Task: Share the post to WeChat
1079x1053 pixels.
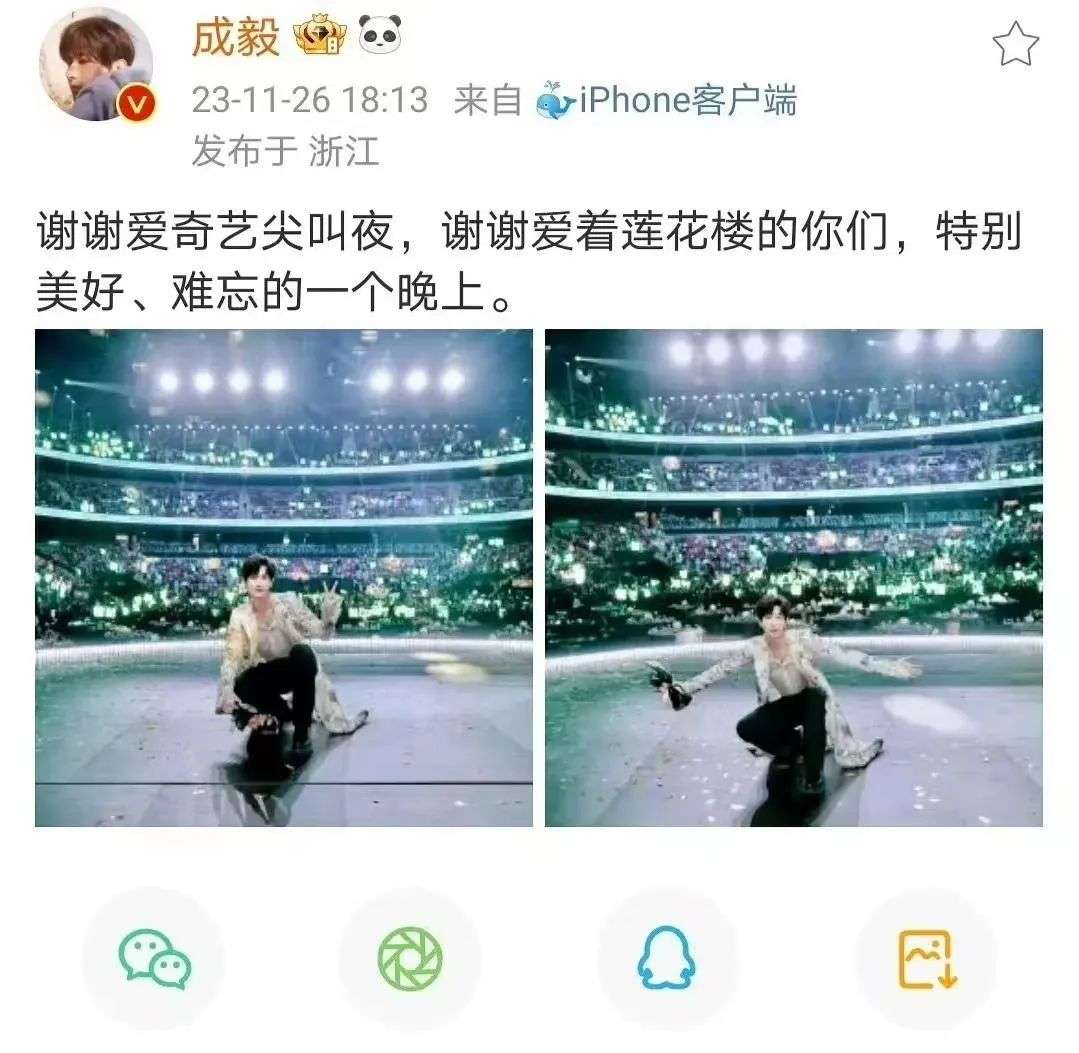Action: pos(154,960)
